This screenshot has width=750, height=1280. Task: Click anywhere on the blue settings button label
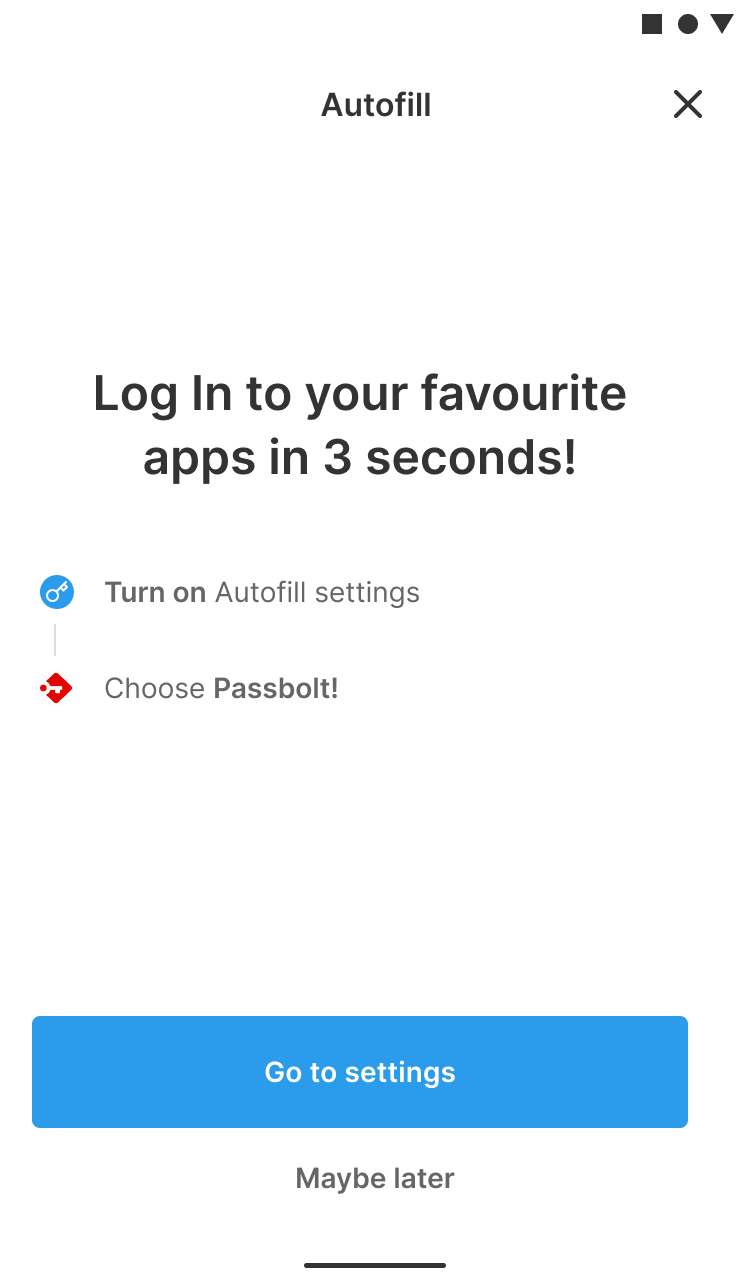click(x=359, y=1072)
